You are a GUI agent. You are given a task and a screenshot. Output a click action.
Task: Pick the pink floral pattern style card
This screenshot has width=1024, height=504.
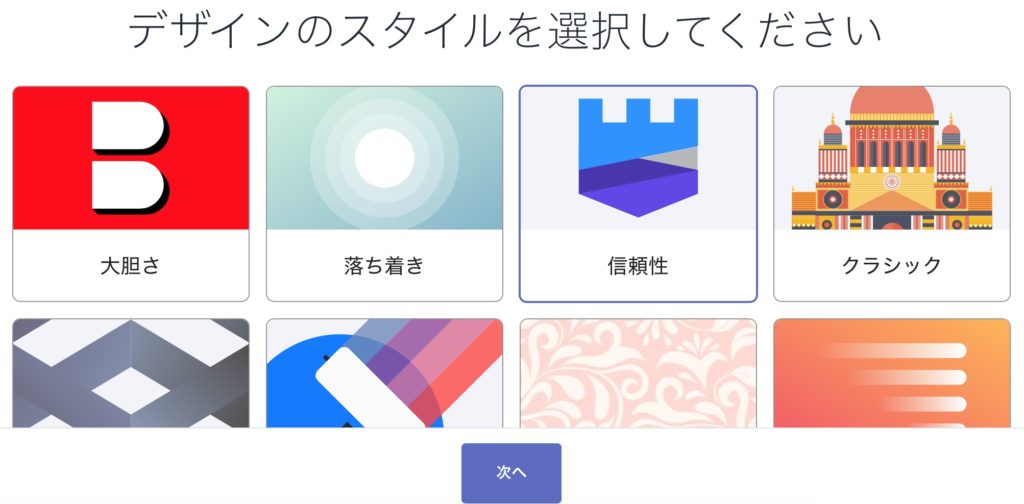click(x=638, y=372)
